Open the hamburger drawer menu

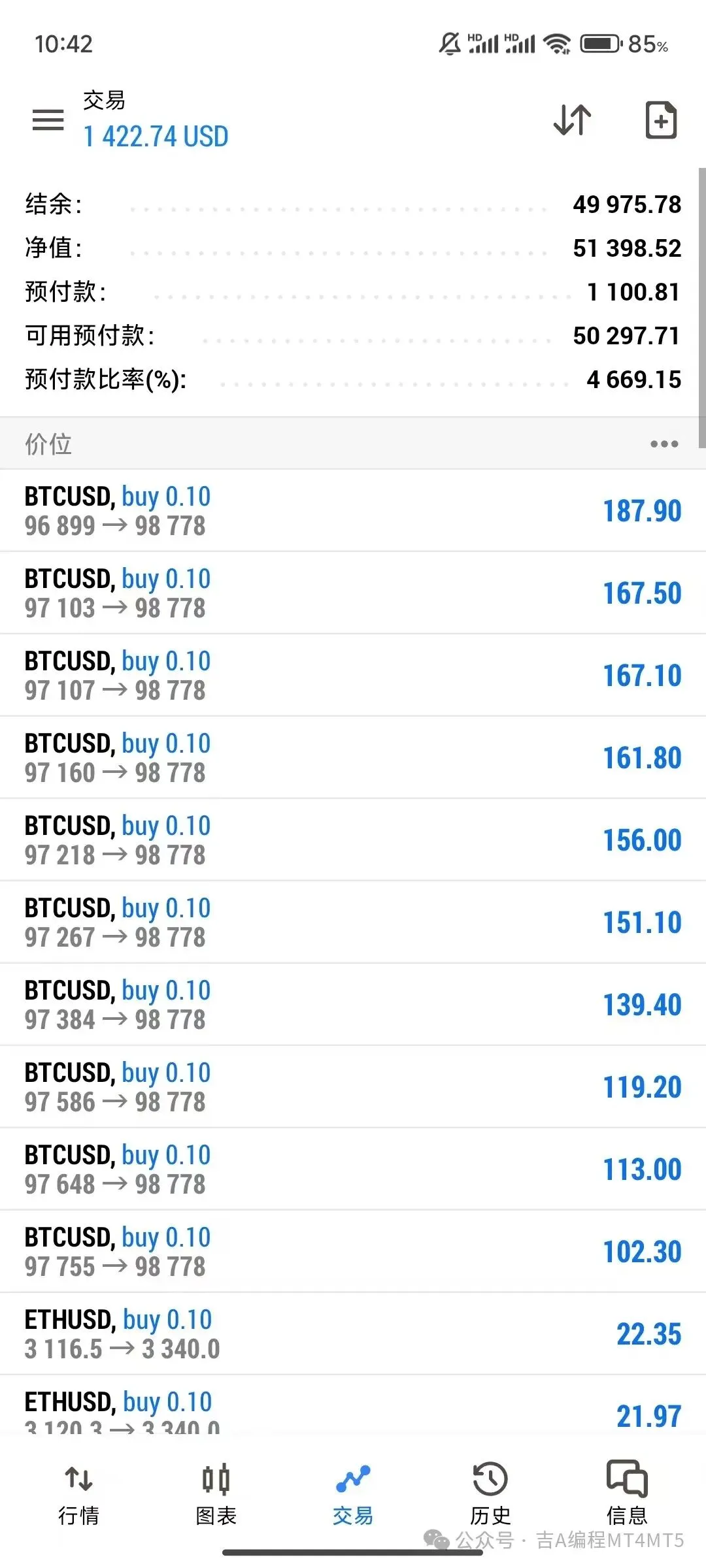point(48,120)
